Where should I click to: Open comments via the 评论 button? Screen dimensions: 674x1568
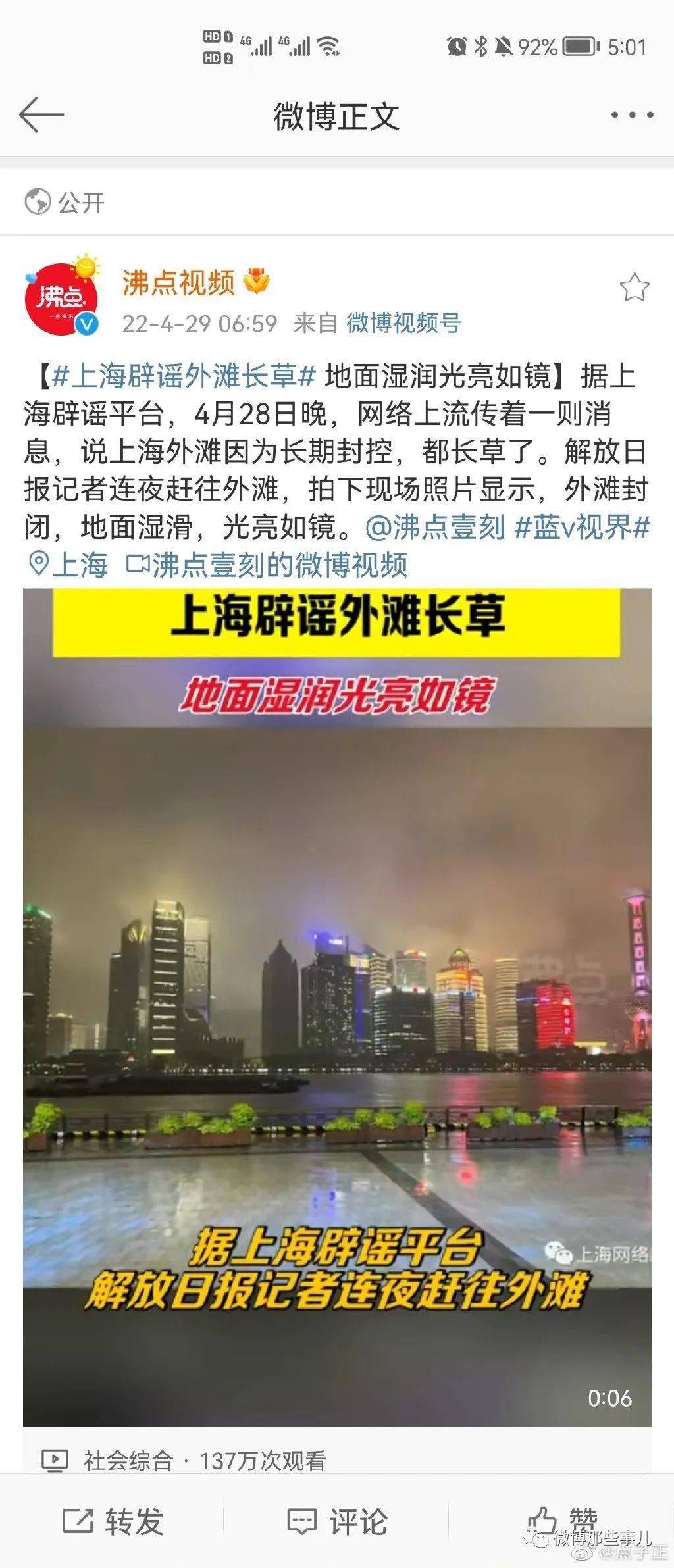(337, 1521)
